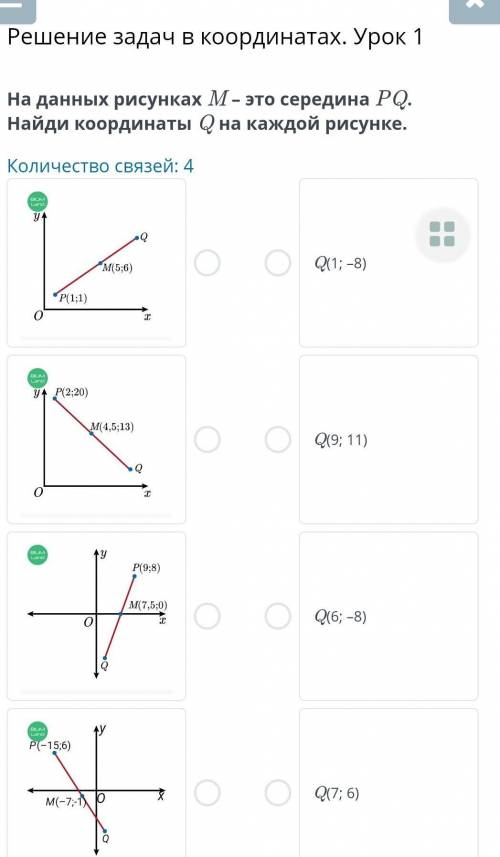The image size is (500, 857).
Task: Select connector next to graph with M(7,5;0)
Action: point(208,616)
